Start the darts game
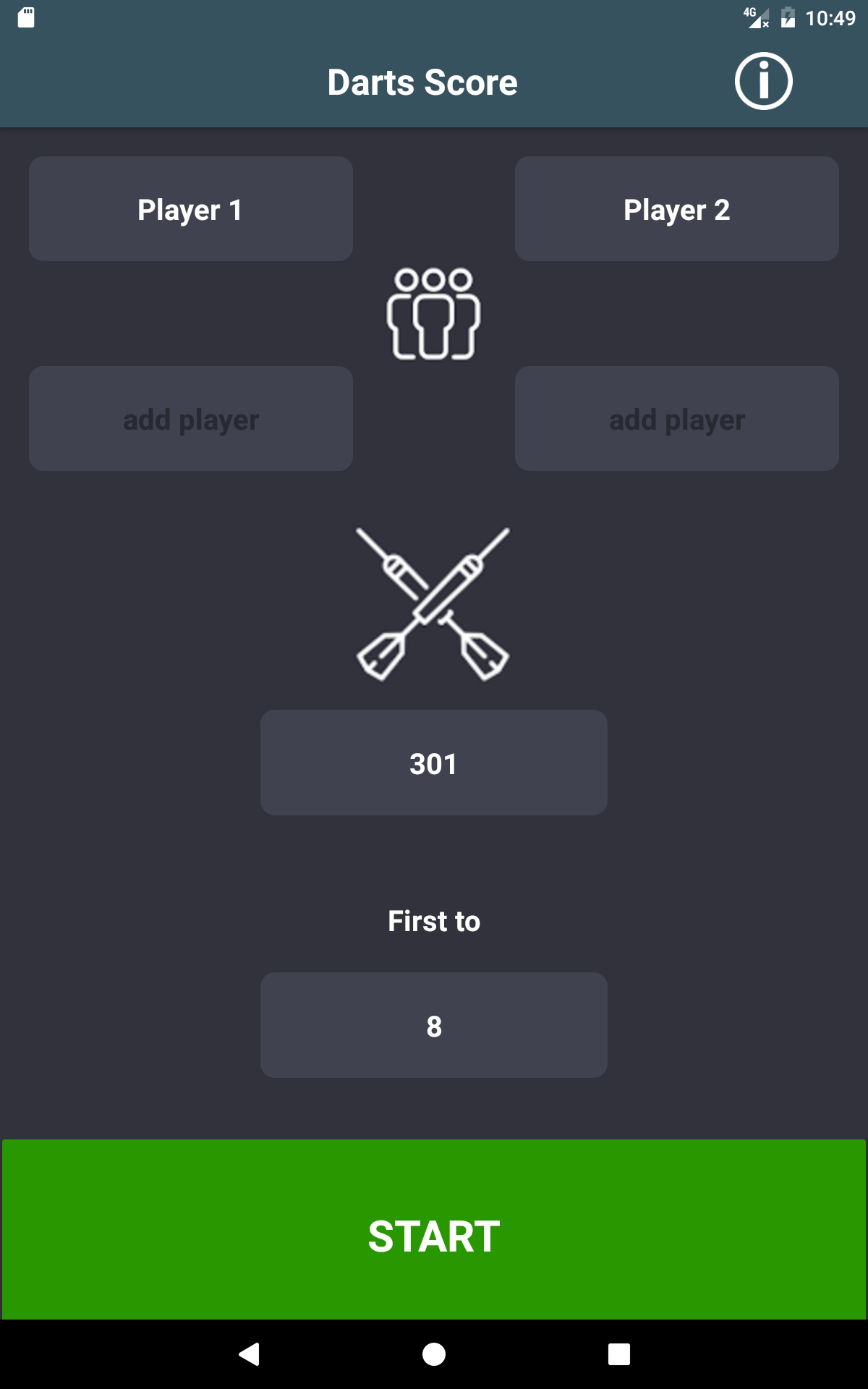This screenshot has height=1389, width=868. (x=434, y=1230)
